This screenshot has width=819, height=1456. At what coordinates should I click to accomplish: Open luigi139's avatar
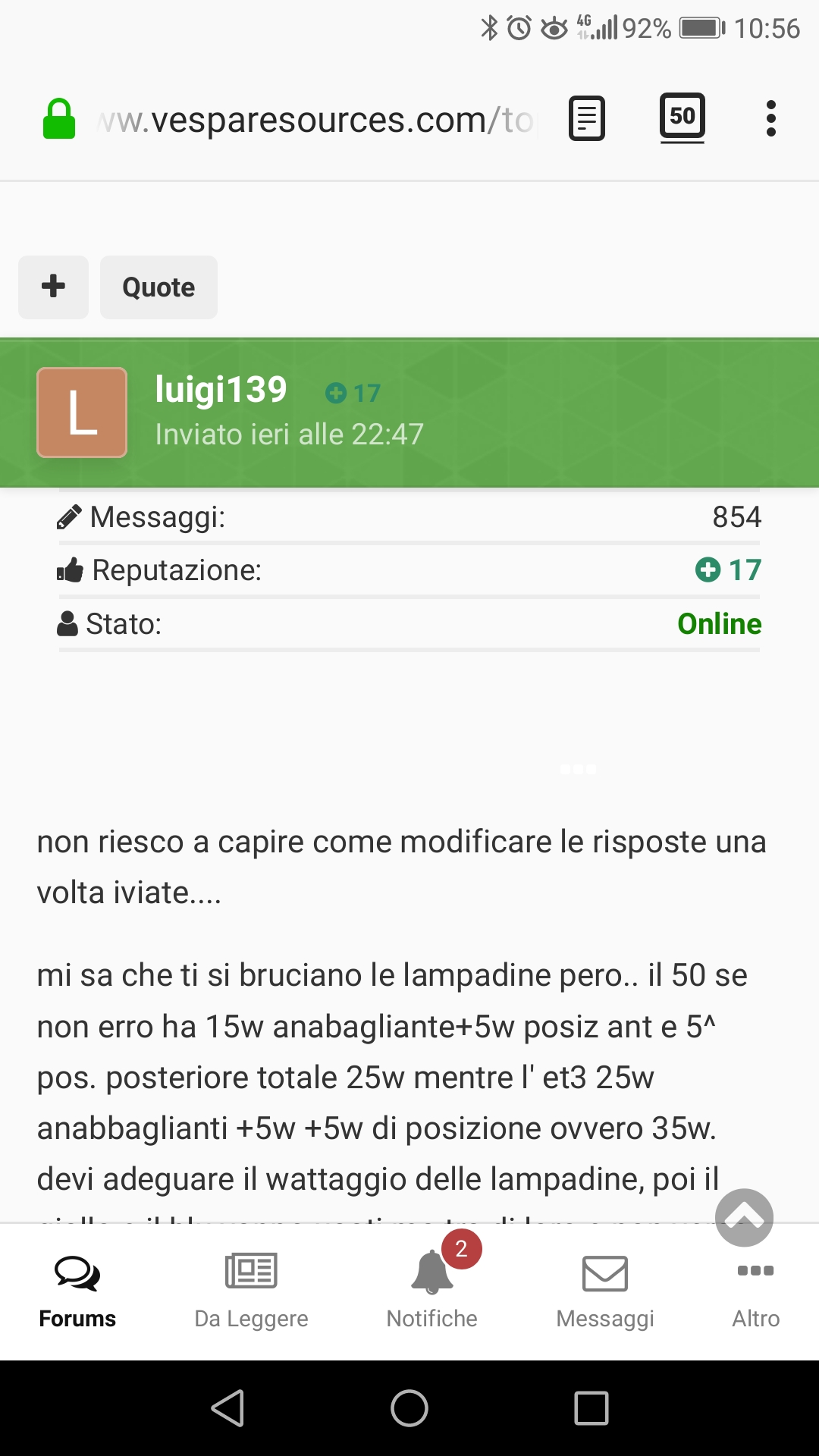pyautogui.click(x=82, y=413)
